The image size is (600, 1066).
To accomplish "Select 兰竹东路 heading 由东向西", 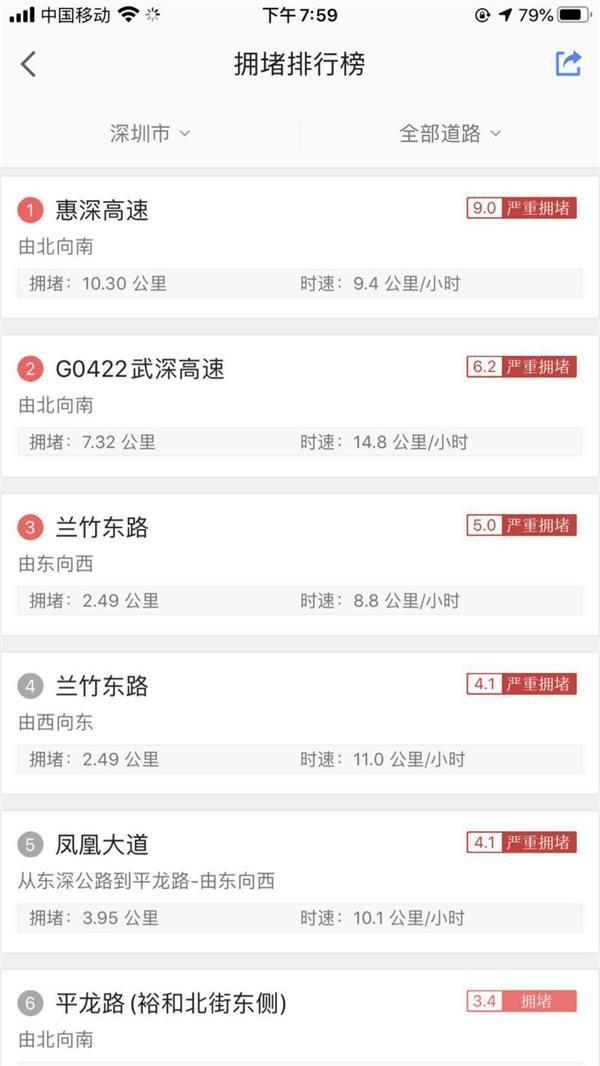I will coord(300,564).
